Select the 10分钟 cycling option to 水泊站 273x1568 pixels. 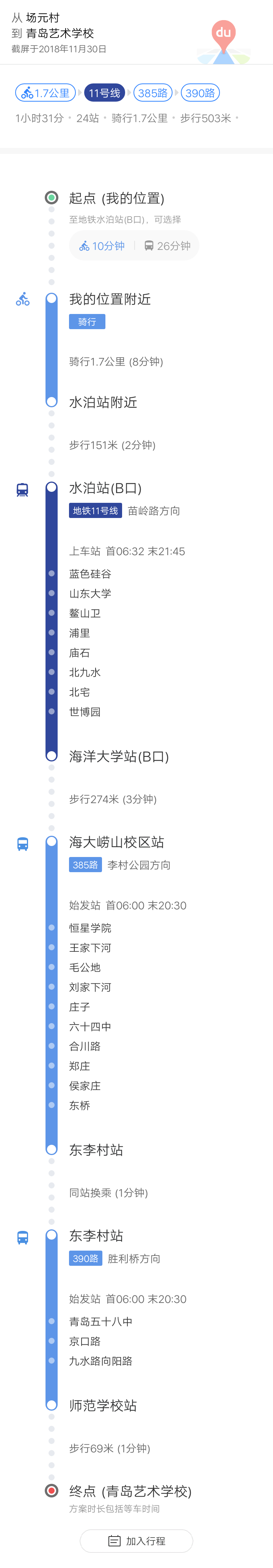point(102,246)
